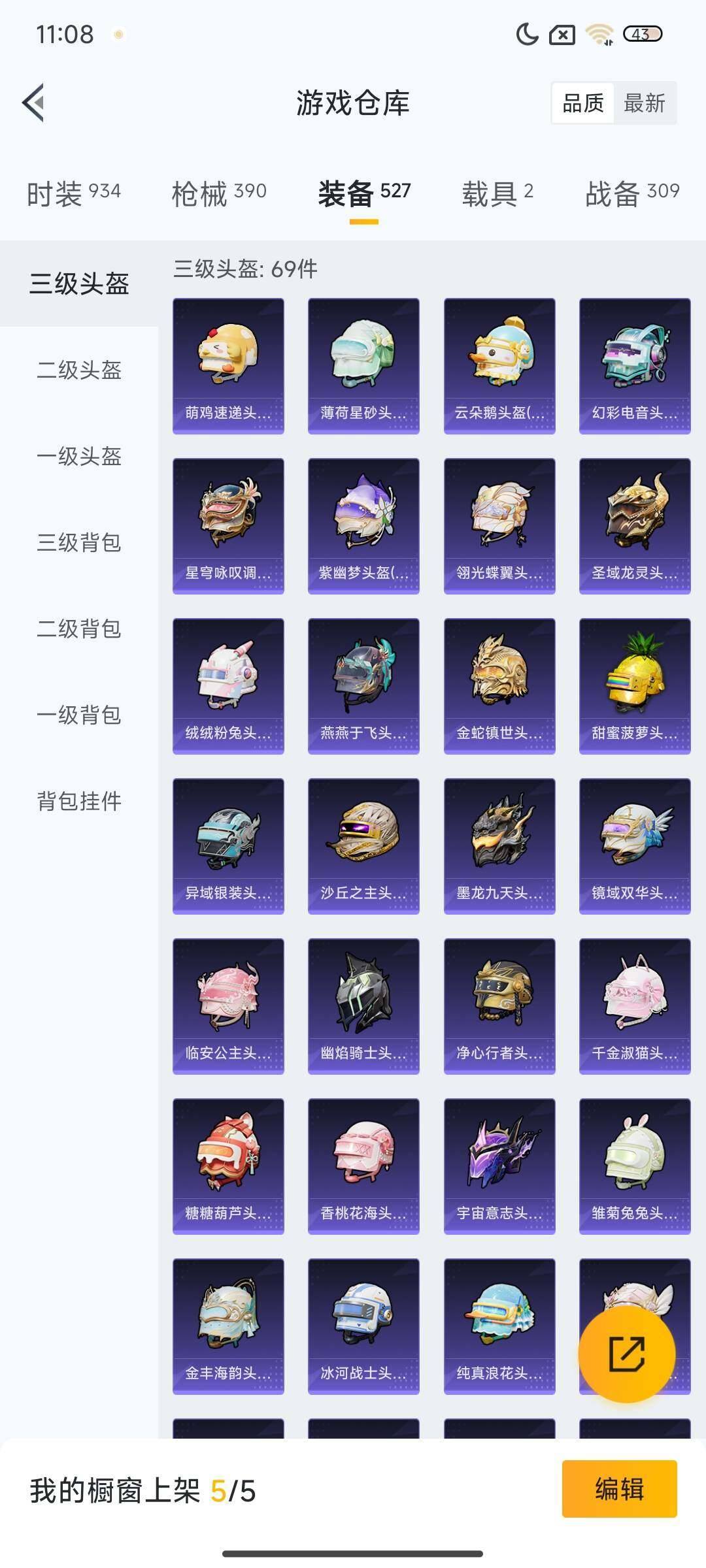Switch sorting to 最新 newest mode
This screenshot has height=1568, width=706.
644,103
